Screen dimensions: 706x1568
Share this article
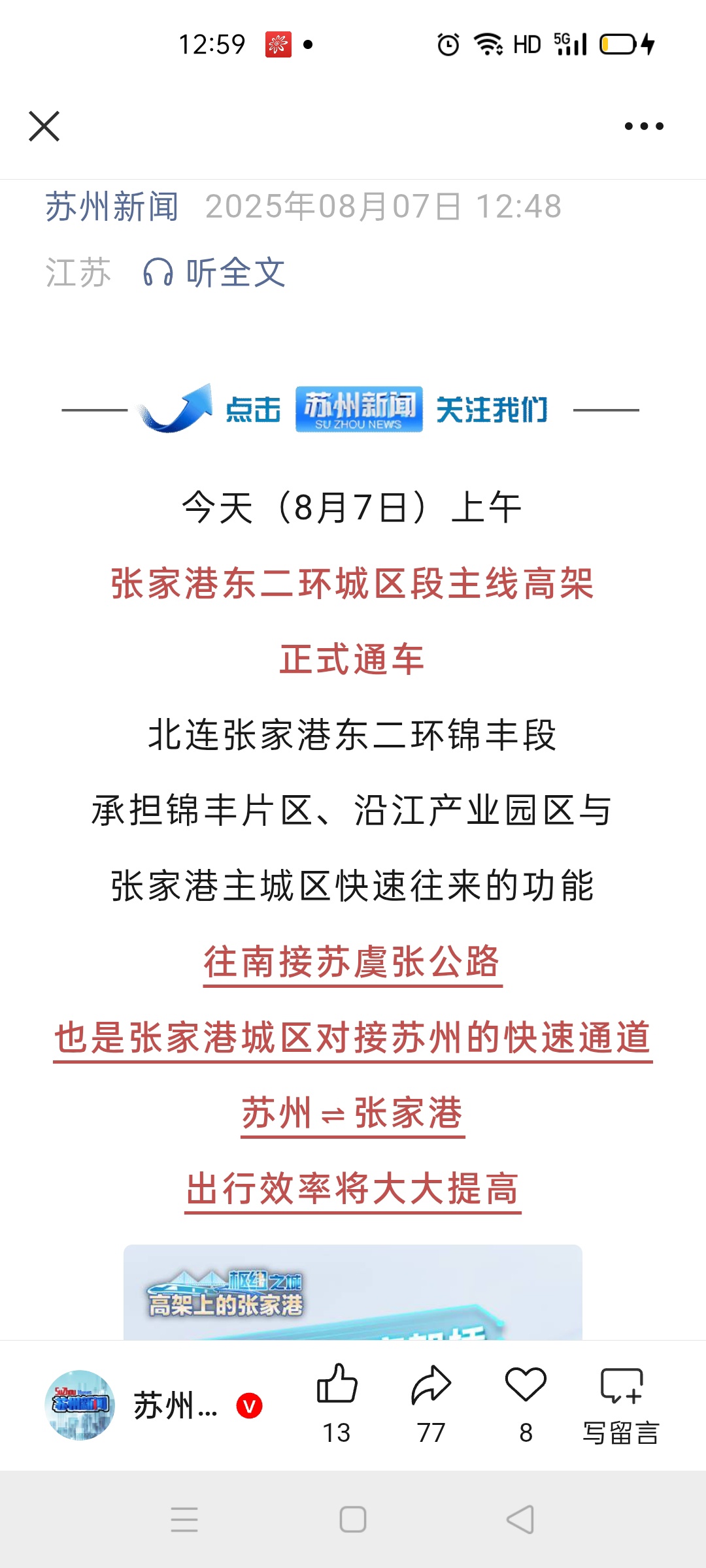pyautogui.click(x=431, y=1403)
